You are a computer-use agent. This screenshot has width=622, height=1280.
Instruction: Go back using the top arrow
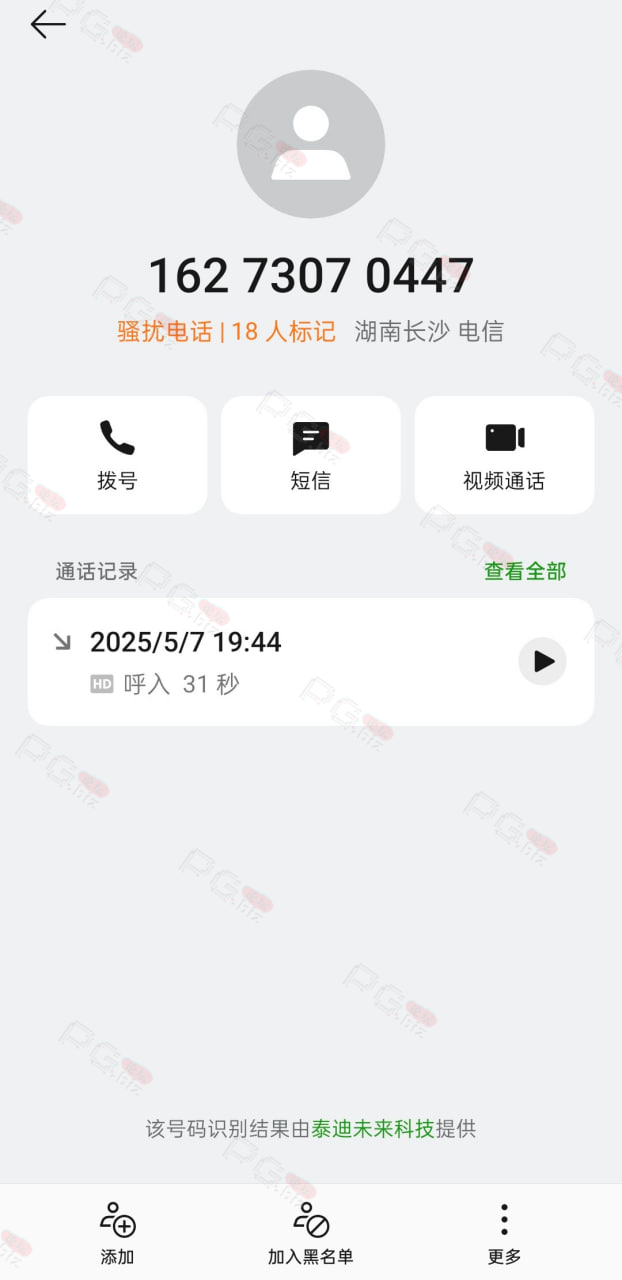(x=47, y=24)
